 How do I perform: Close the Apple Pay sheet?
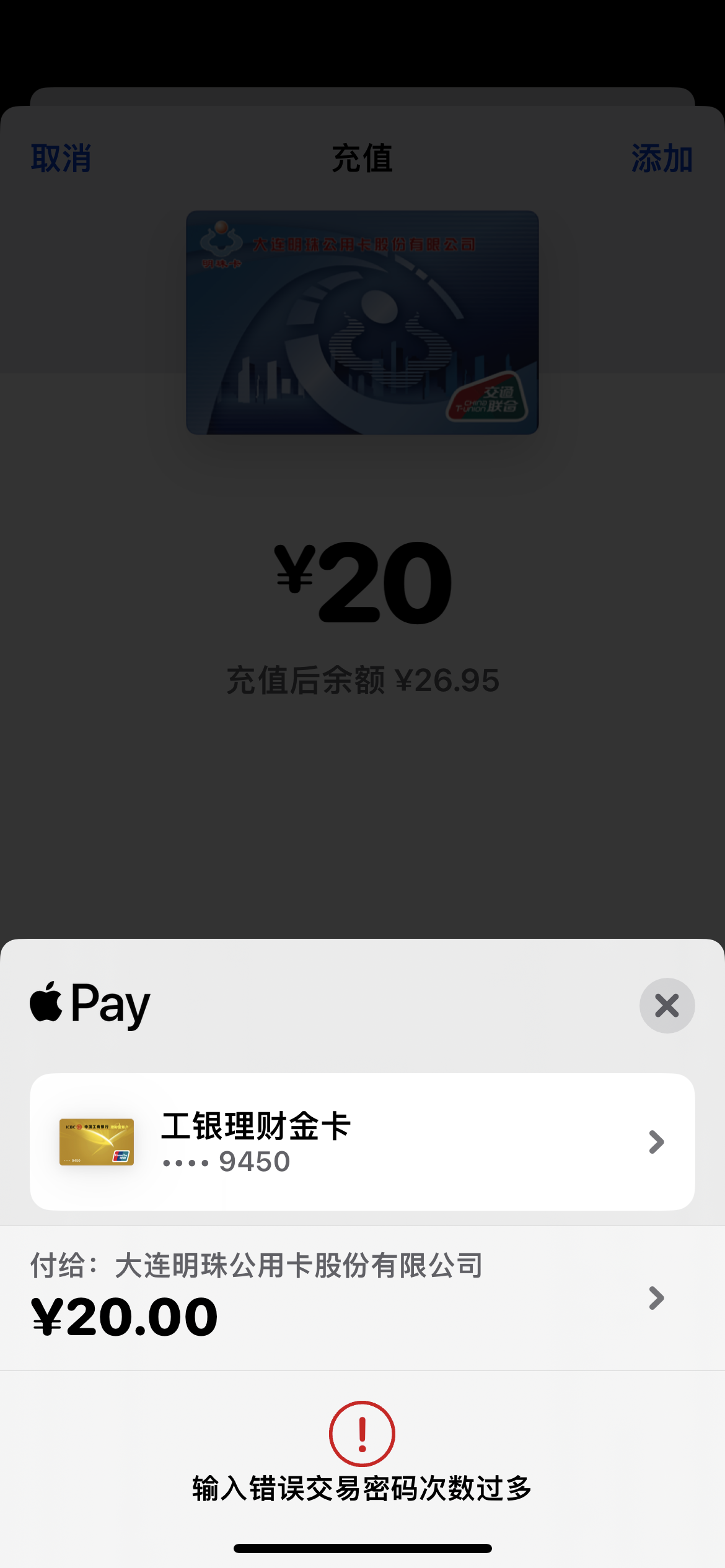pyautogui.click(x=667, y=1005)
